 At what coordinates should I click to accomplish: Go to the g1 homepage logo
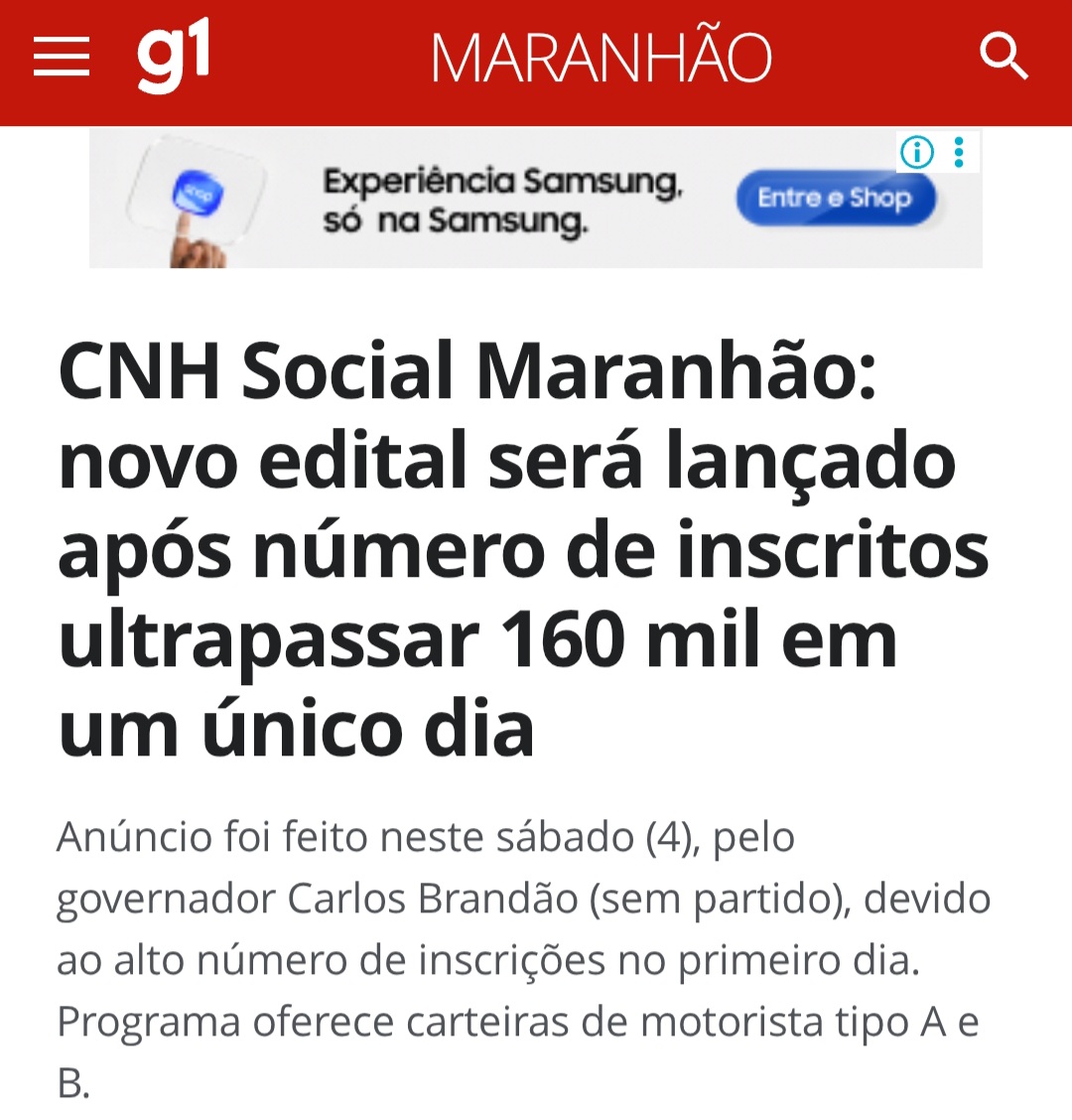click(174, 59)
